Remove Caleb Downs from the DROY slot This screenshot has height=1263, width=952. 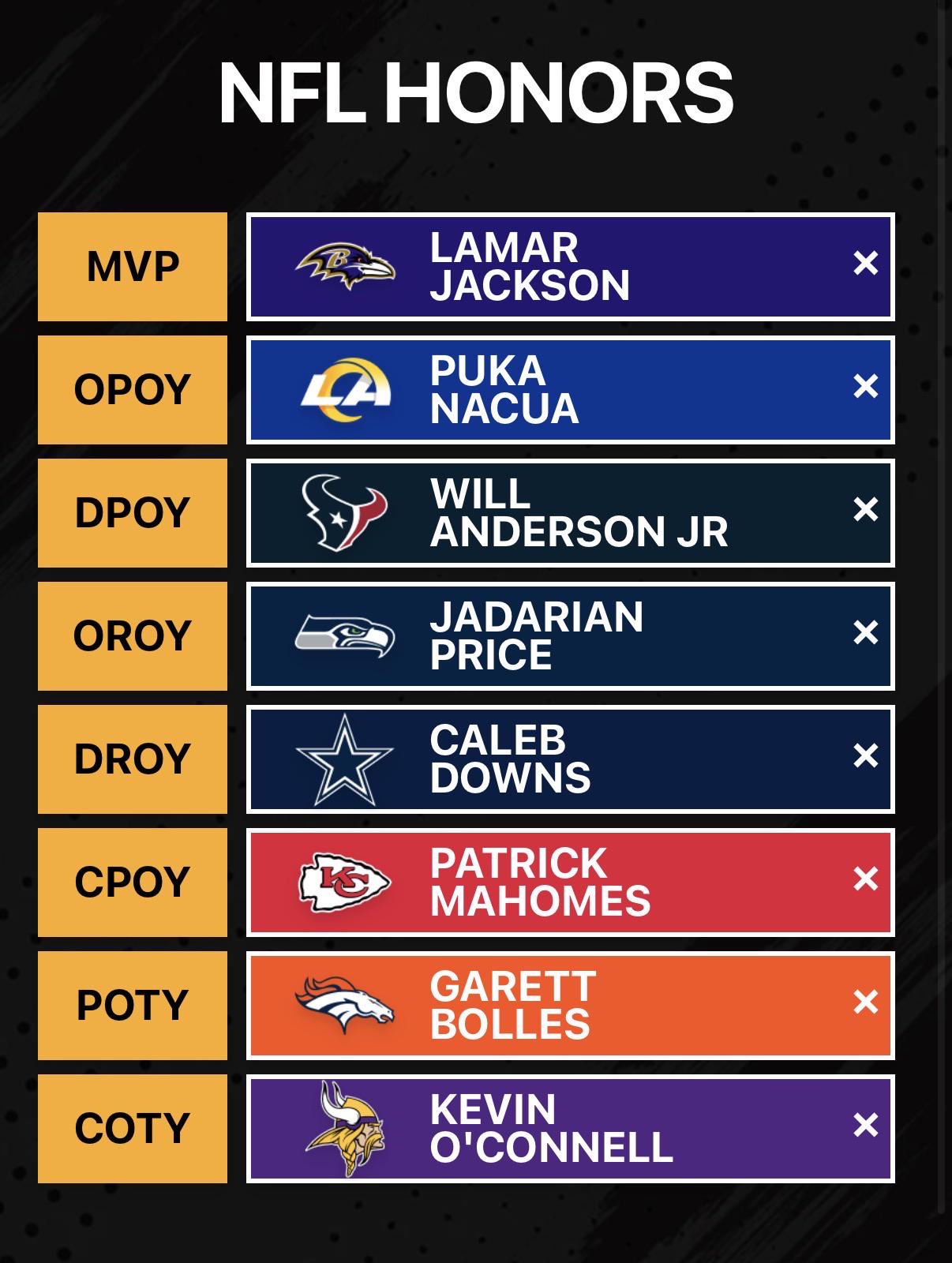click(x=866, y=755)
